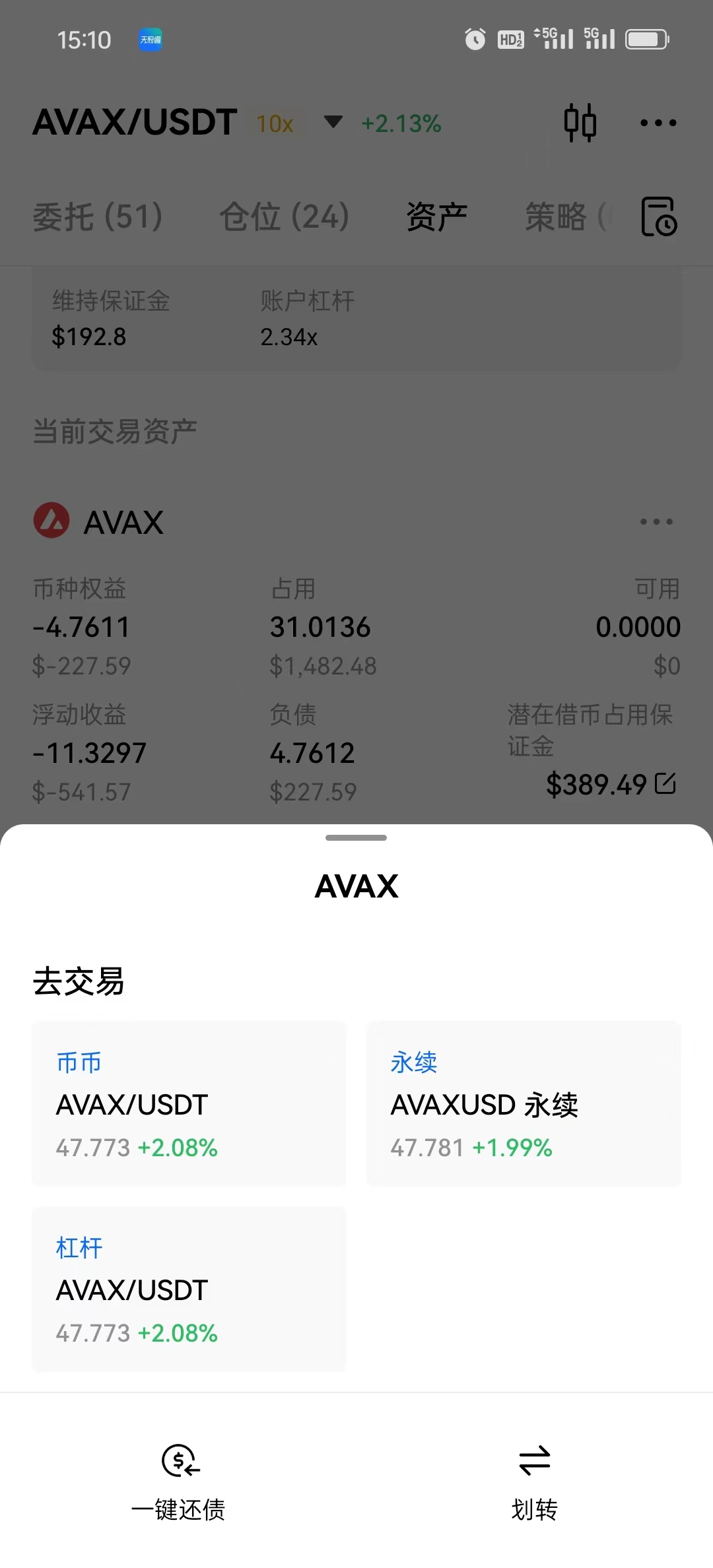The height and width of the screenshot is (1568, 713).
Task: Open the AVAX asset more options
Action: click(656, 522)
